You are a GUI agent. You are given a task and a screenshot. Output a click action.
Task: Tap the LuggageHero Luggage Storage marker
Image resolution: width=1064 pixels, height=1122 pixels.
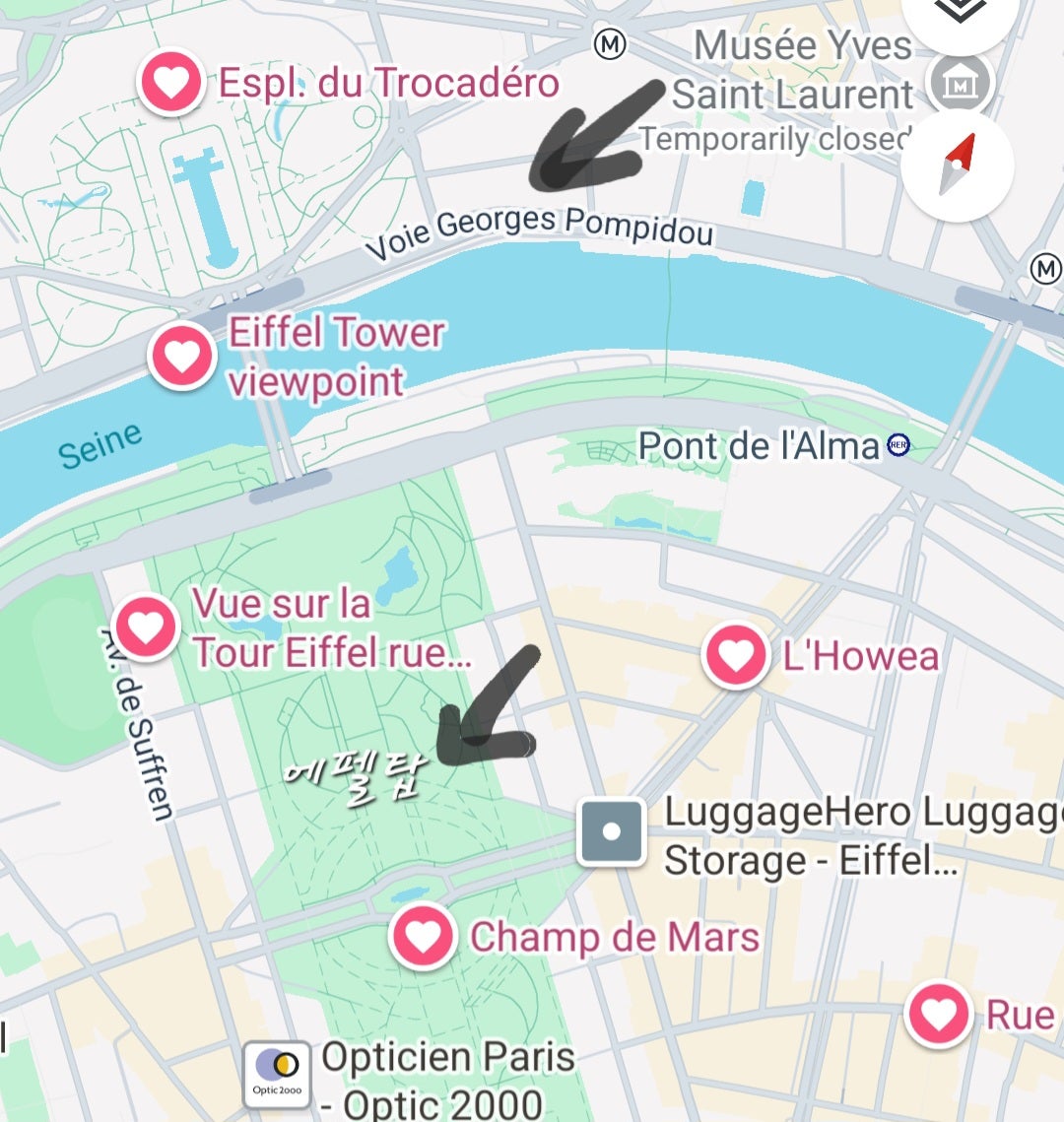tap(611, 832)
